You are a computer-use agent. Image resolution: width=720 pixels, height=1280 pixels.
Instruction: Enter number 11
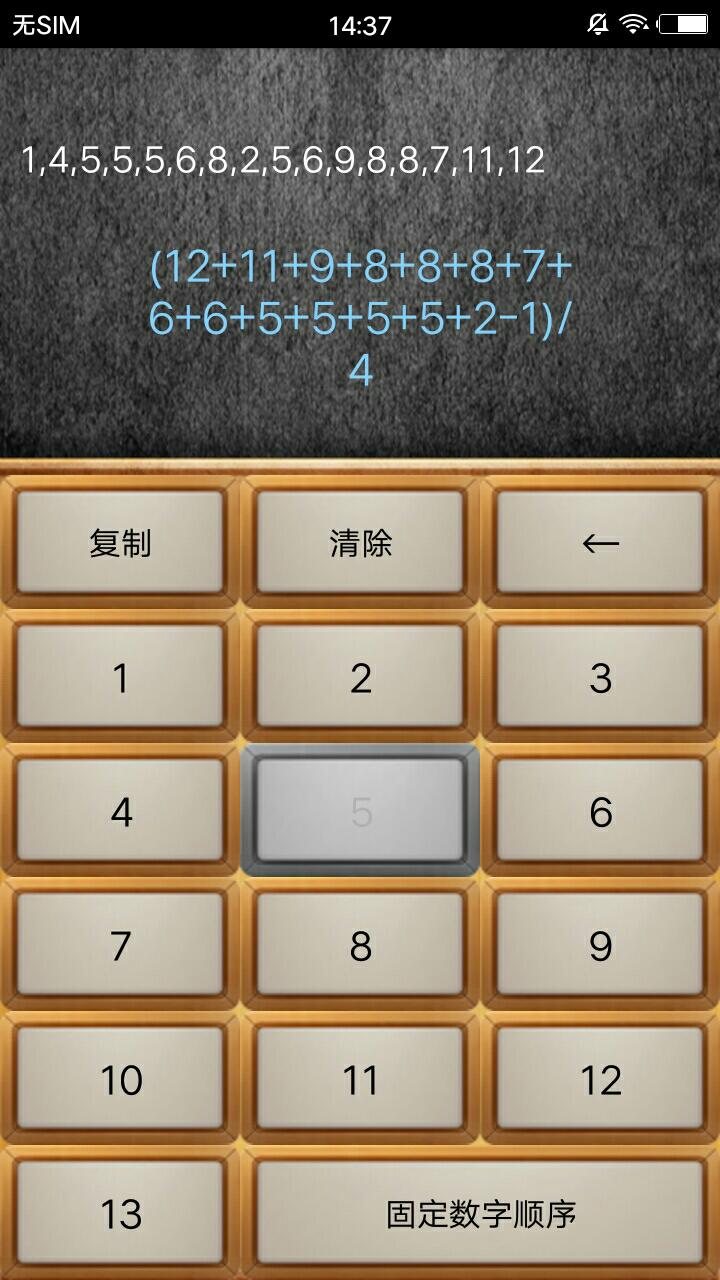point(360,1079)
